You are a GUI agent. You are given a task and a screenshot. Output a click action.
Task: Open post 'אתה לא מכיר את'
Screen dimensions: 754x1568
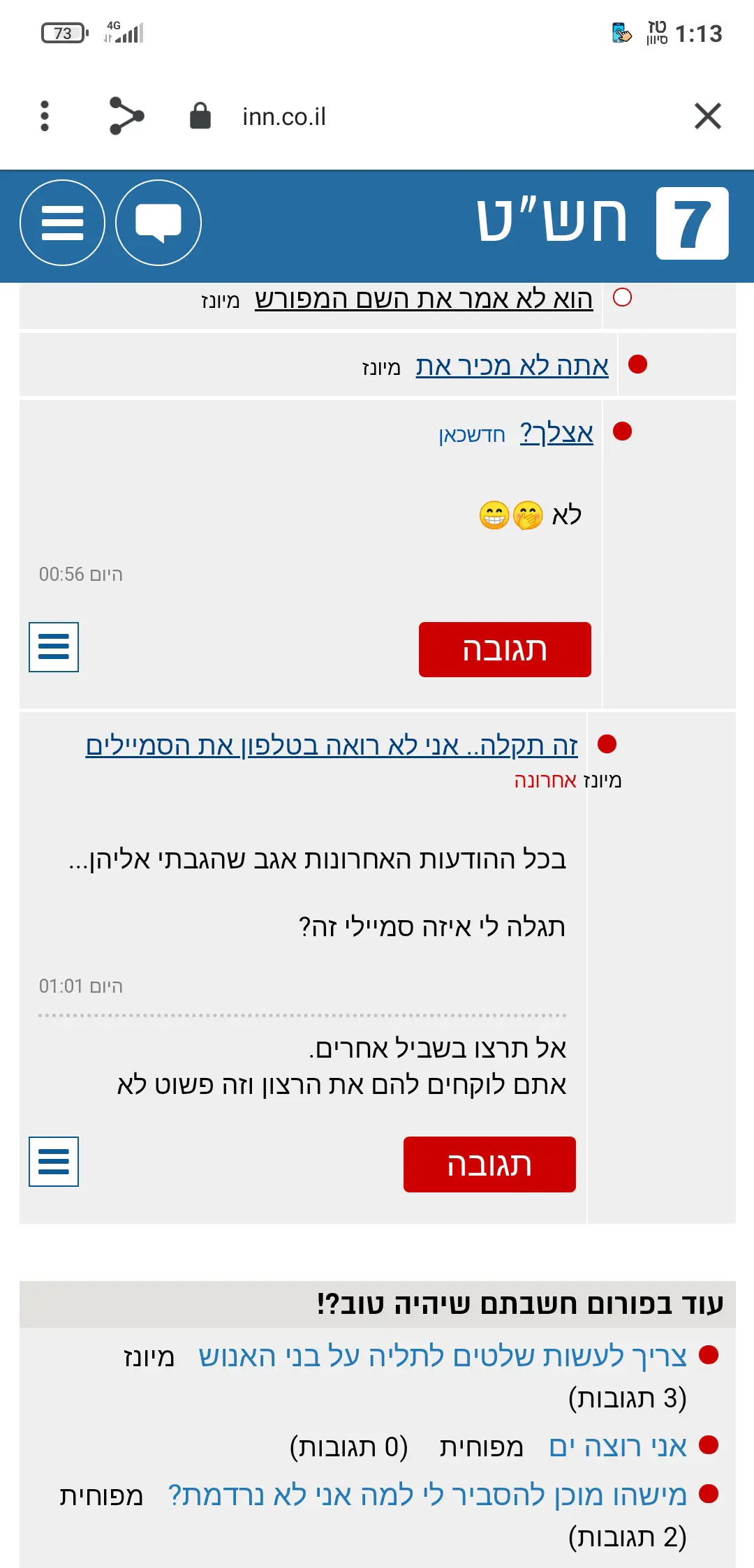512,366
